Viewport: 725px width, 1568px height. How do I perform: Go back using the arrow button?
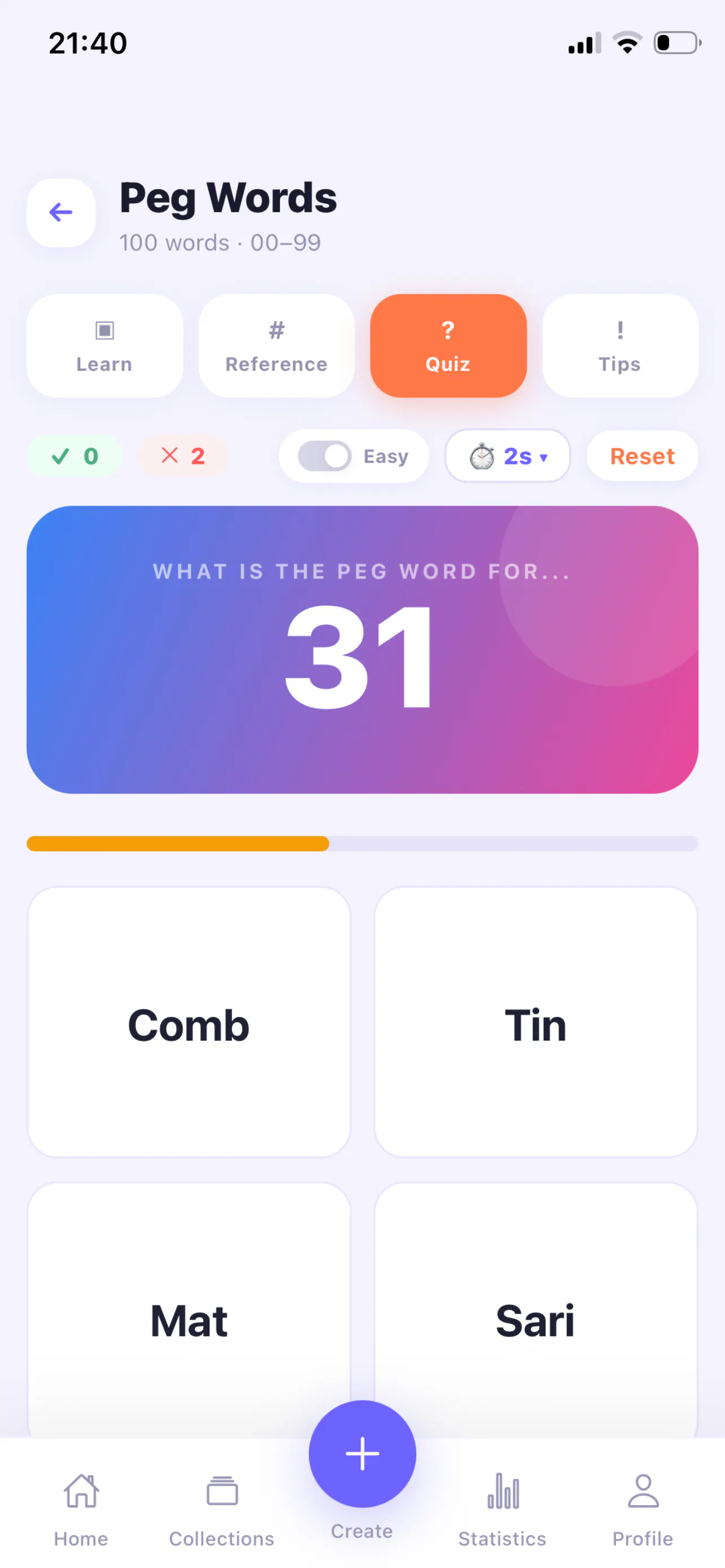click(x=61, y=212)
